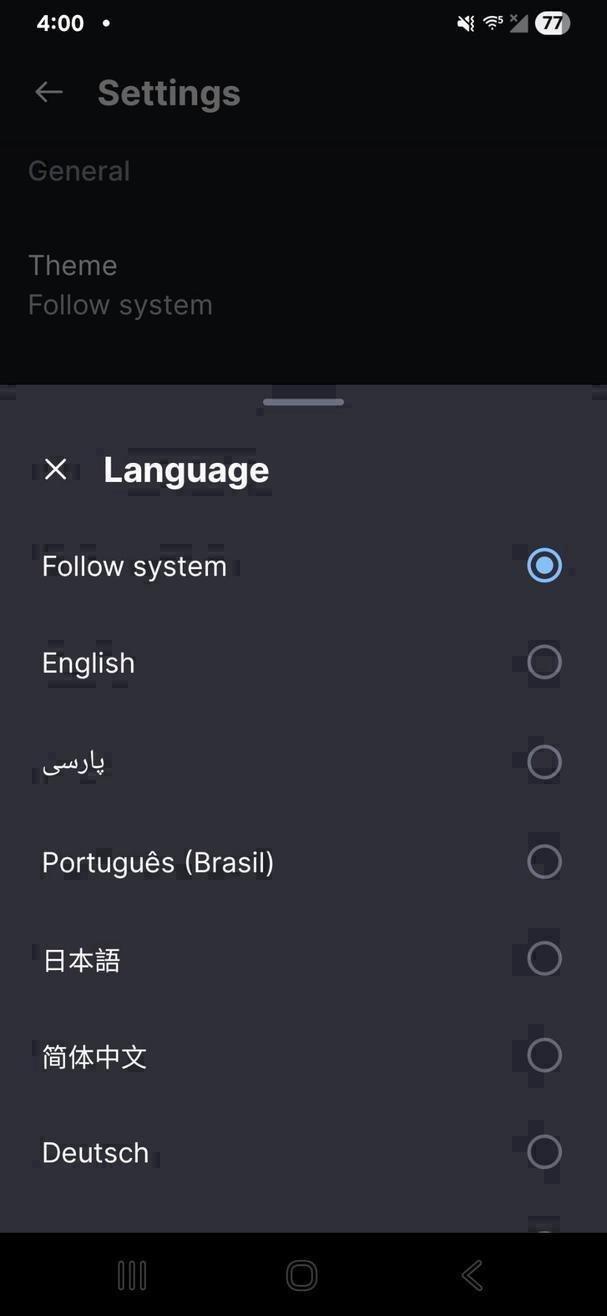
Task: Tap the system back button
Action: [472, 1275]
